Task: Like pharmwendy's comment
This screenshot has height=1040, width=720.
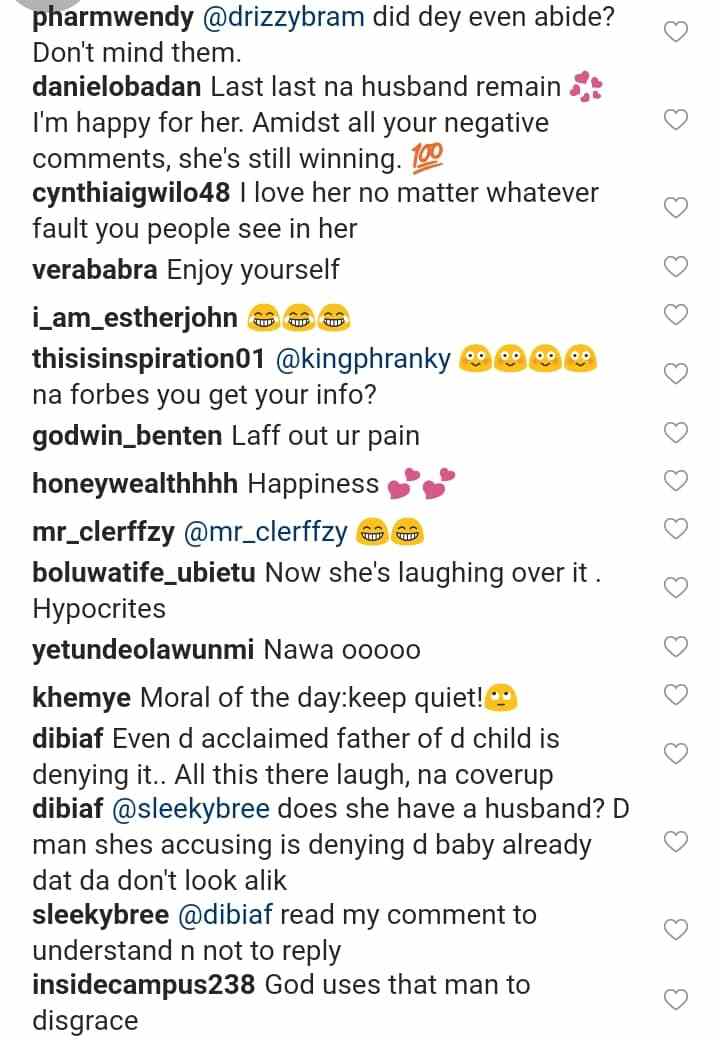Action: (677, 32)
